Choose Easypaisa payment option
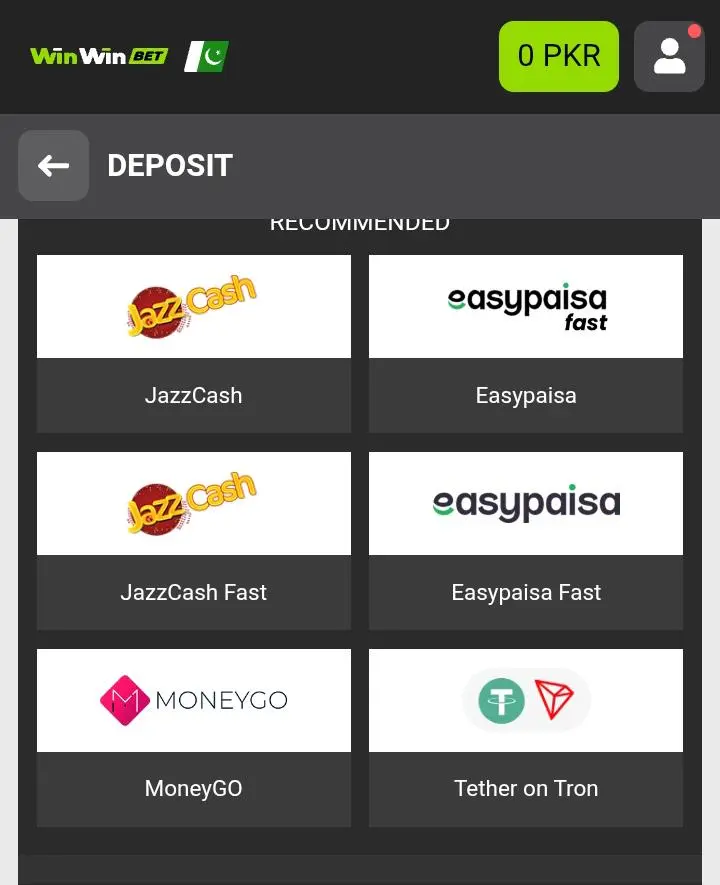This screenshot has width=720, height=885. click(525, 343)
